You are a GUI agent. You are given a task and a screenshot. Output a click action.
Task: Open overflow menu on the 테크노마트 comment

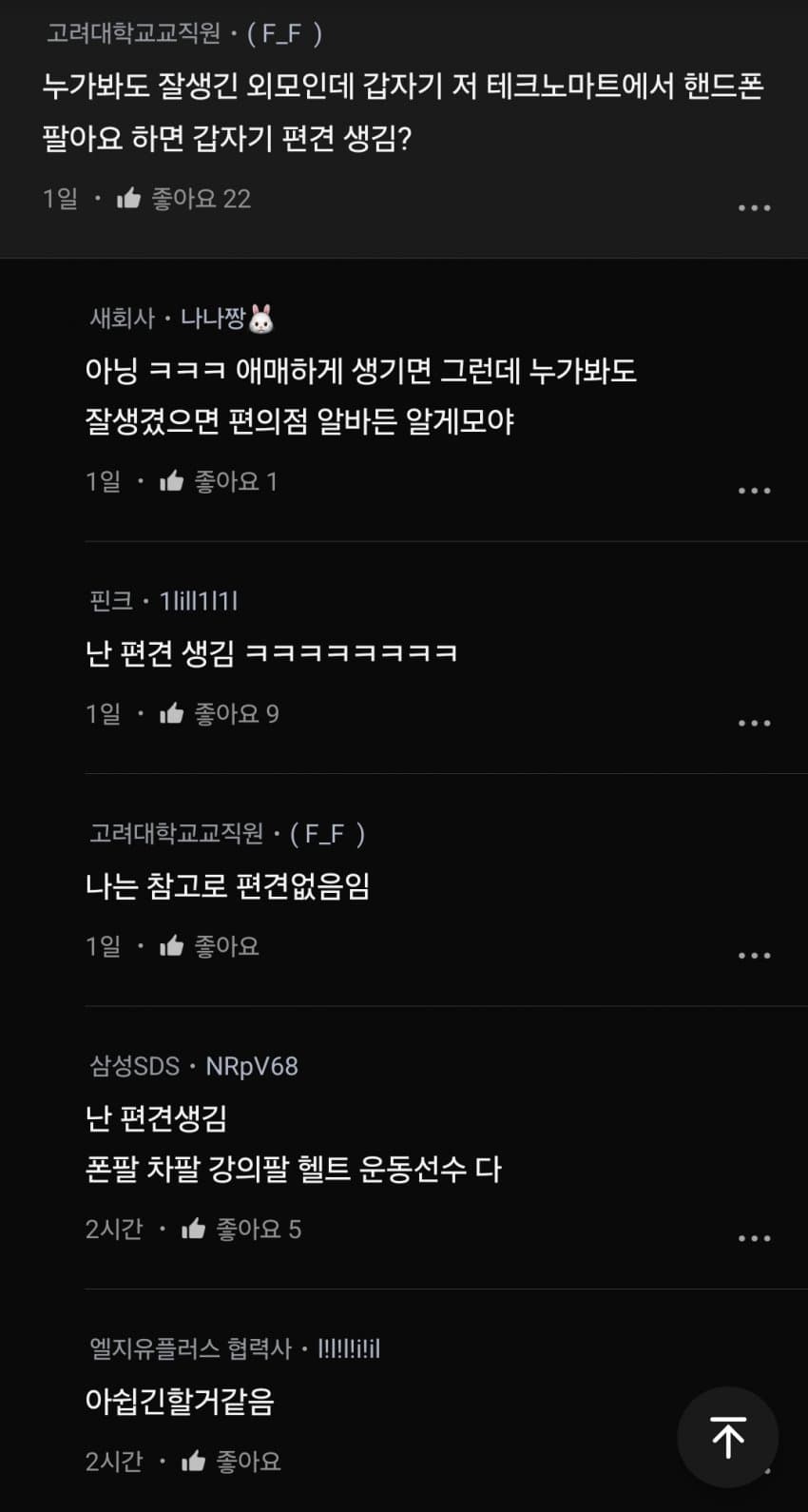click(754, 207)
